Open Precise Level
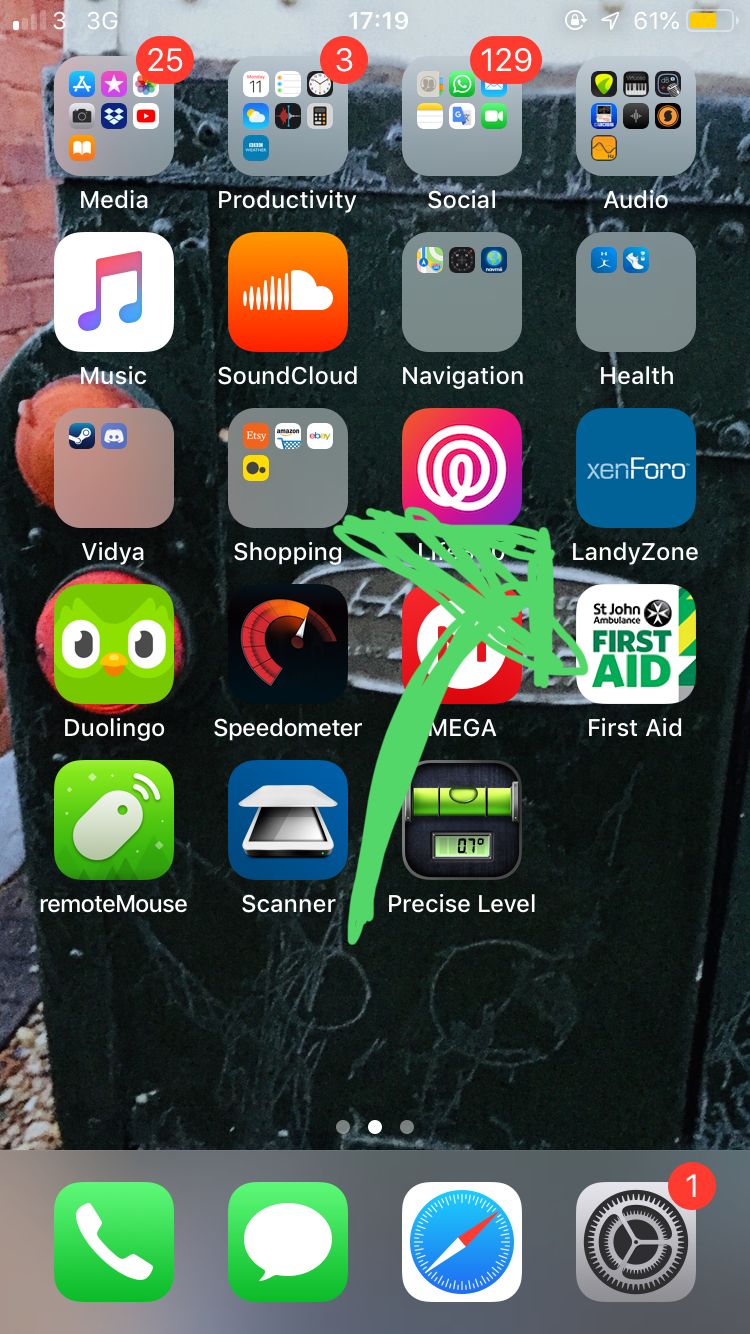This screenshot has height=1334, width=750. click(x=461, y=819)
